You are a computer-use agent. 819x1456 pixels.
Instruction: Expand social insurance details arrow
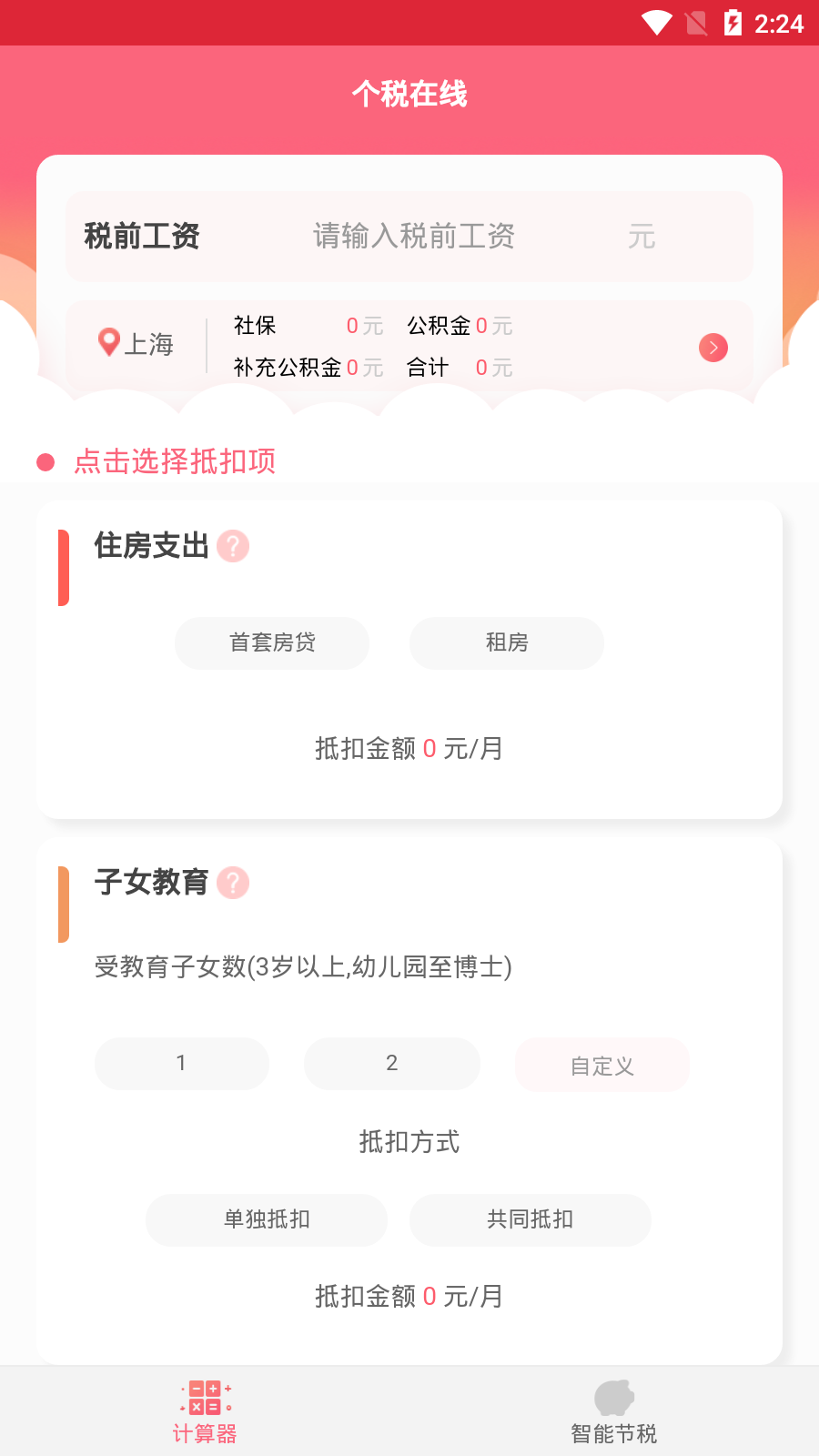(x=713, y=348)
